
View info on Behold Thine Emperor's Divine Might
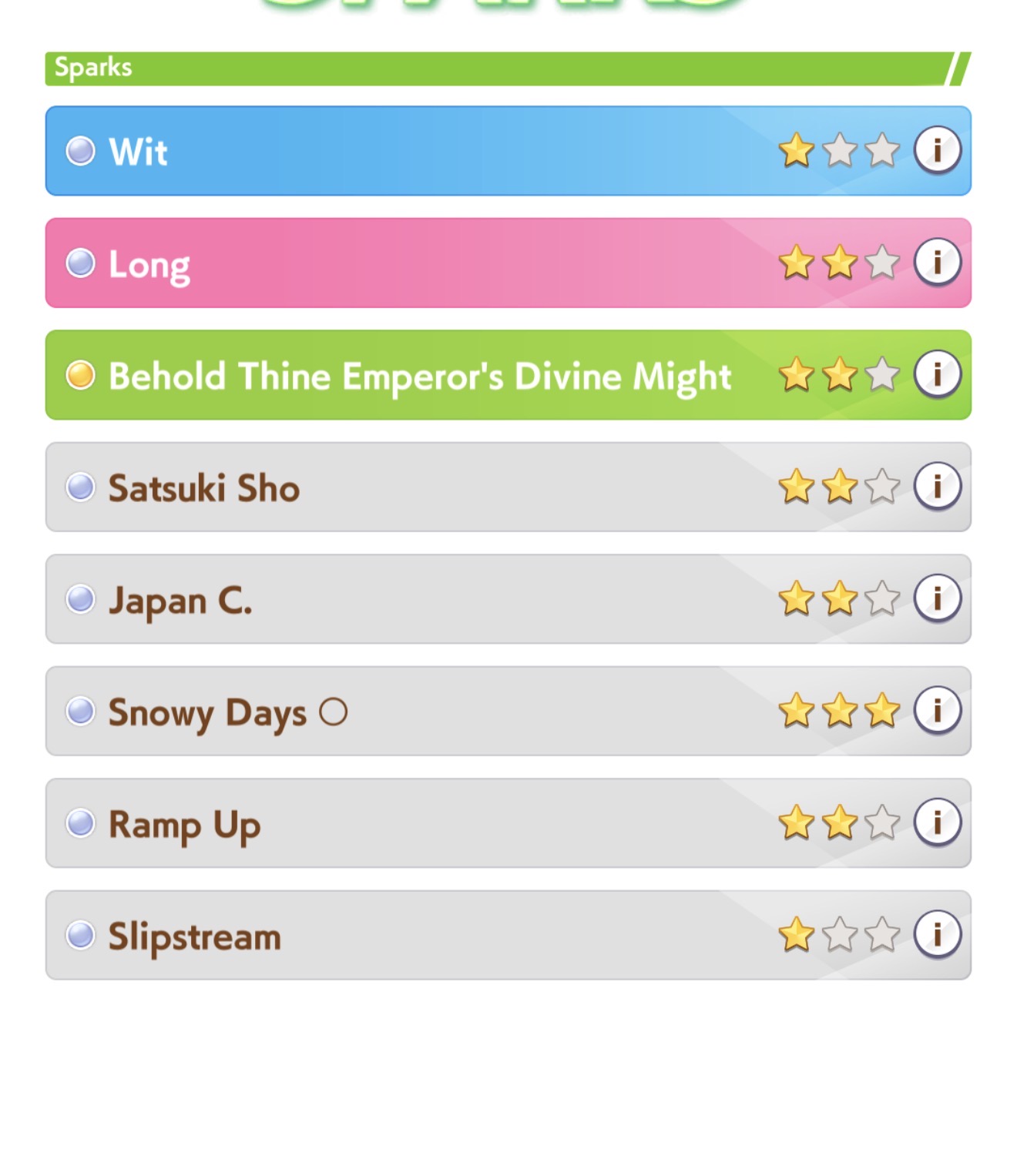937,374
